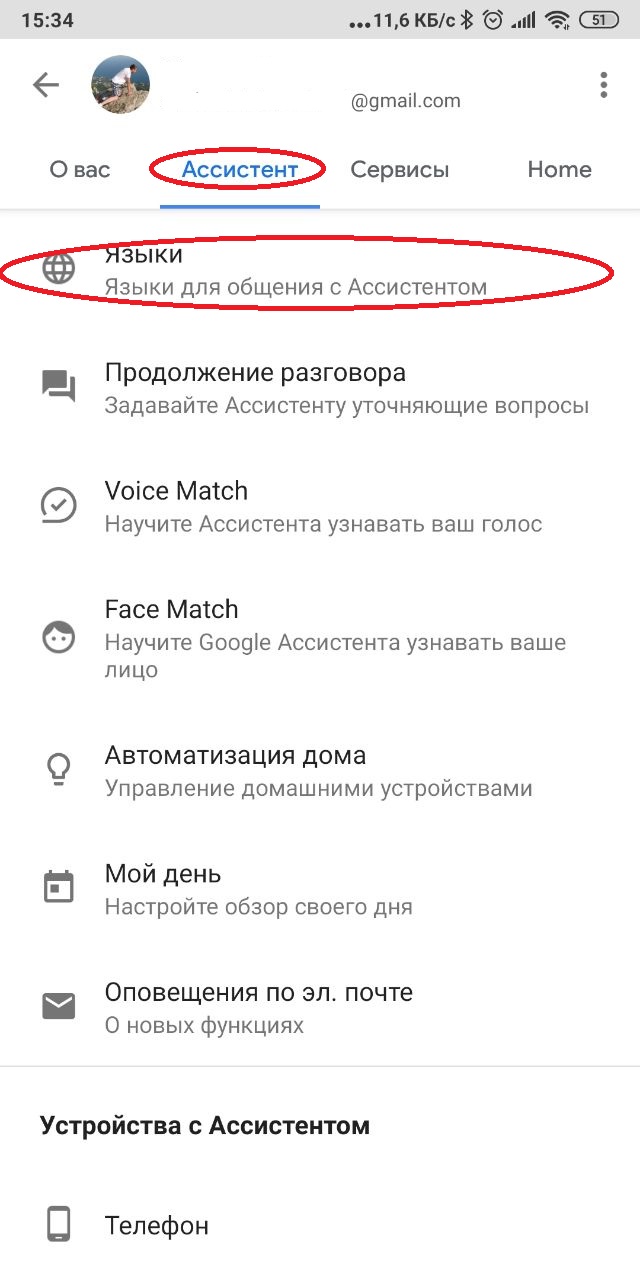Image resolution: width=640 pixels, height=1280 pixels.
Task: Open Языки settings
Action: [x=320, y=271]
